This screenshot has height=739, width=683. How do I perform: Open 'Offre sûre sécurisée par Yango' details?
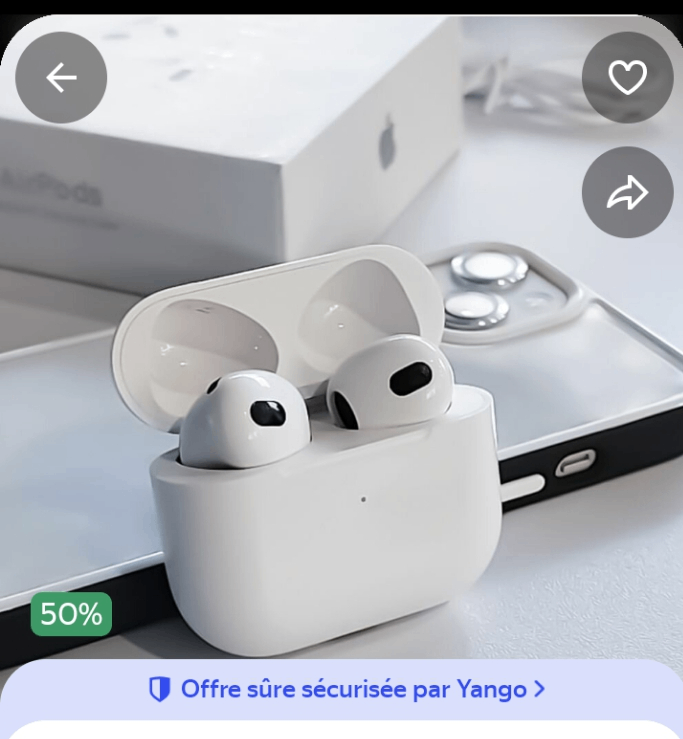346,689
